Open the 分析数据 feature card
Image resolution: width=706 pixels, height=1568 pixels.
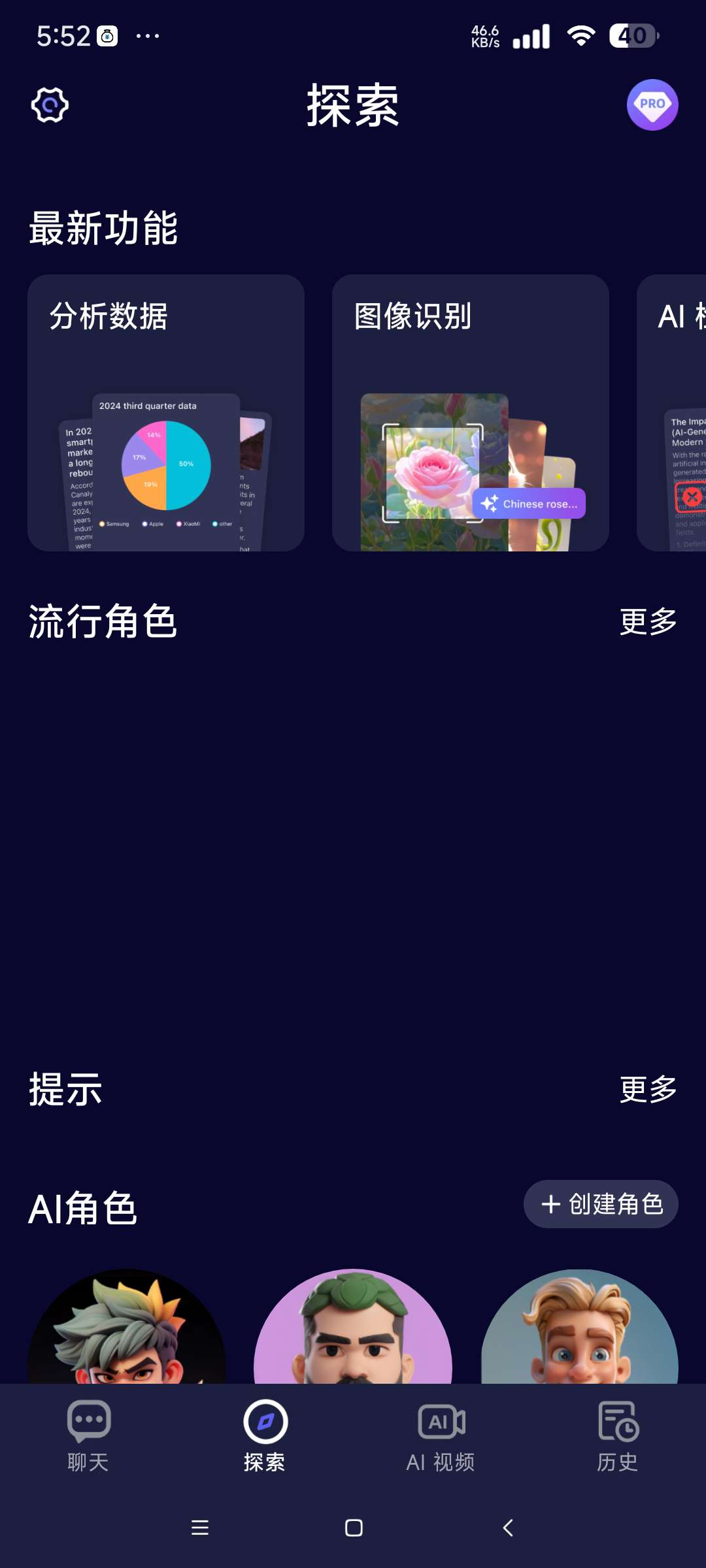click(166, 412)
